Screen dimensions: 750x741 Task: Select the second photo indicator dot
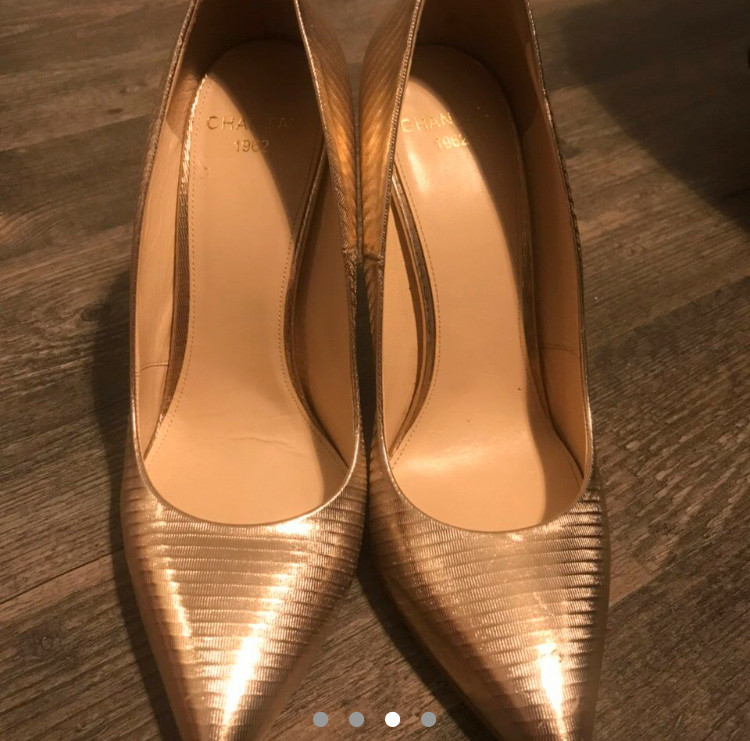tap(356, 719)
